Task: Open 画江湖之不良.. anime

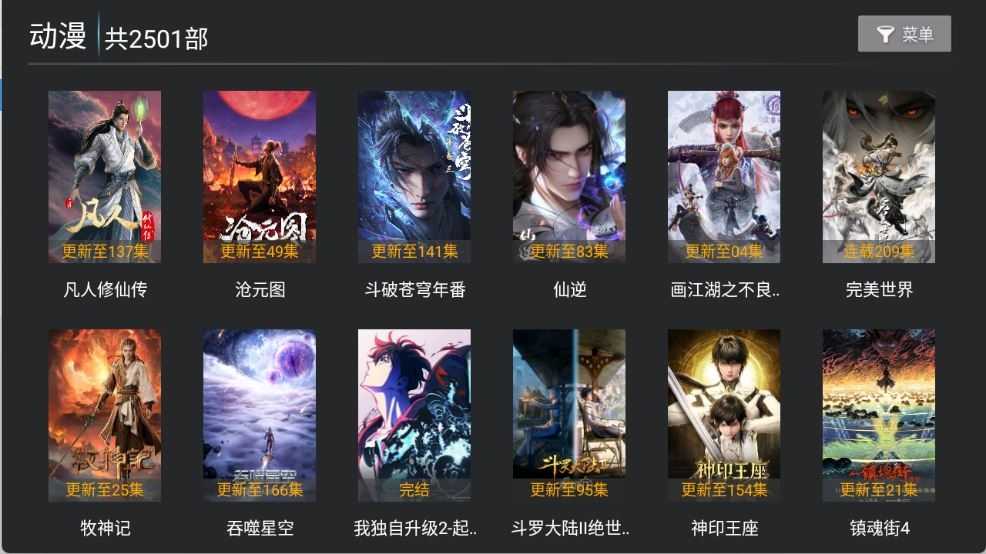Action: tap(724, 177)
